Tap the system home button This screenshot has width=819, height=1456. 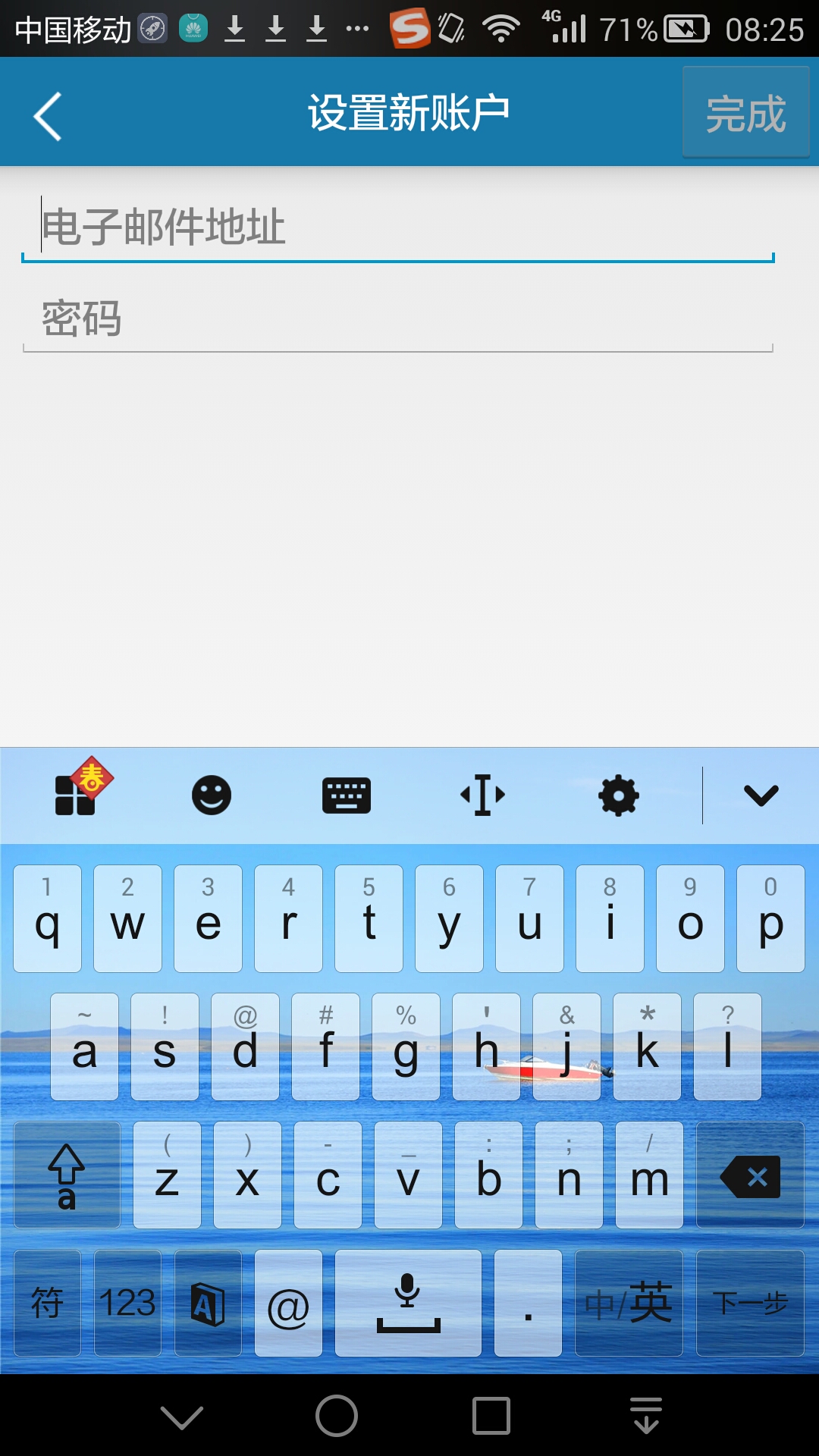[336, 1416]
